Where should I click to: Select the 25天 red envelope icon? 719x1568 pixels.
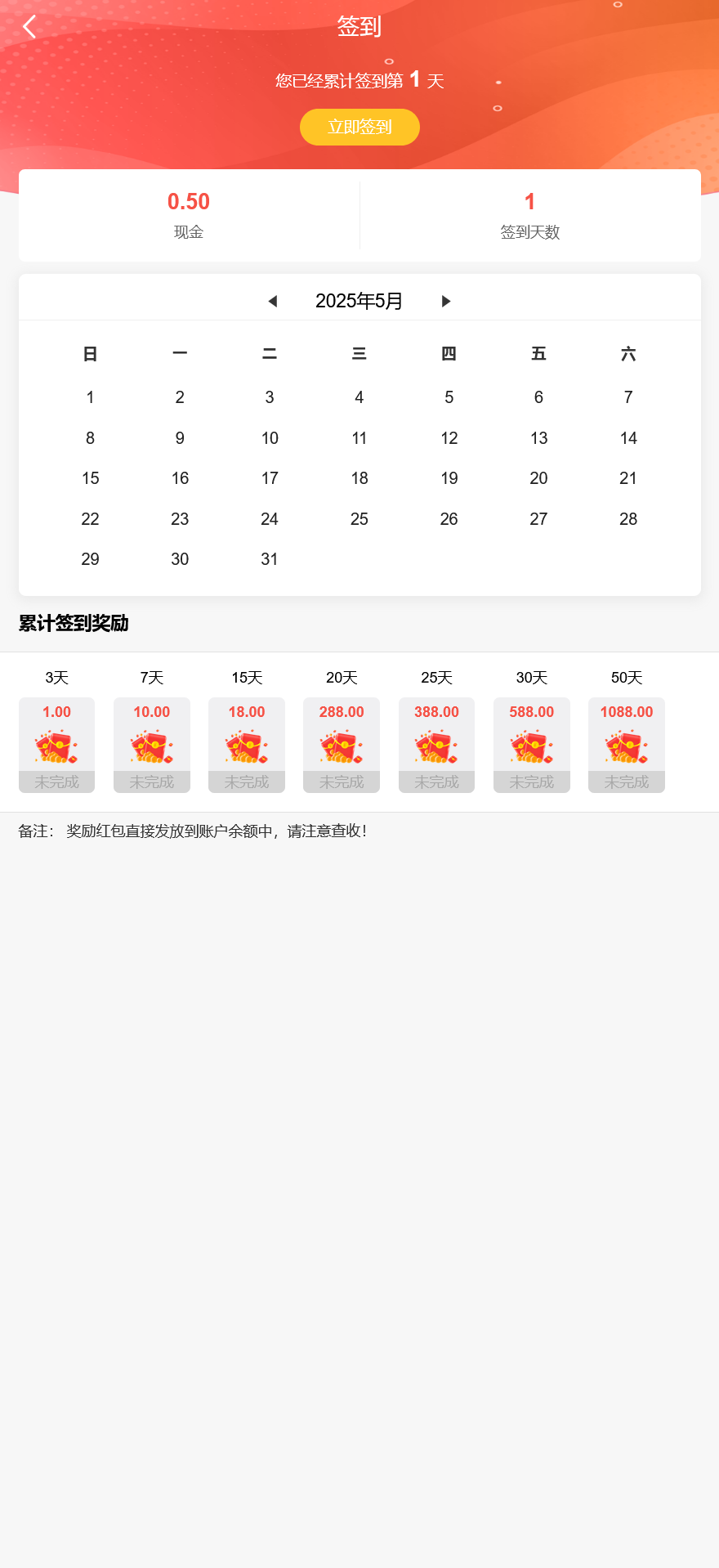[436, 746]
